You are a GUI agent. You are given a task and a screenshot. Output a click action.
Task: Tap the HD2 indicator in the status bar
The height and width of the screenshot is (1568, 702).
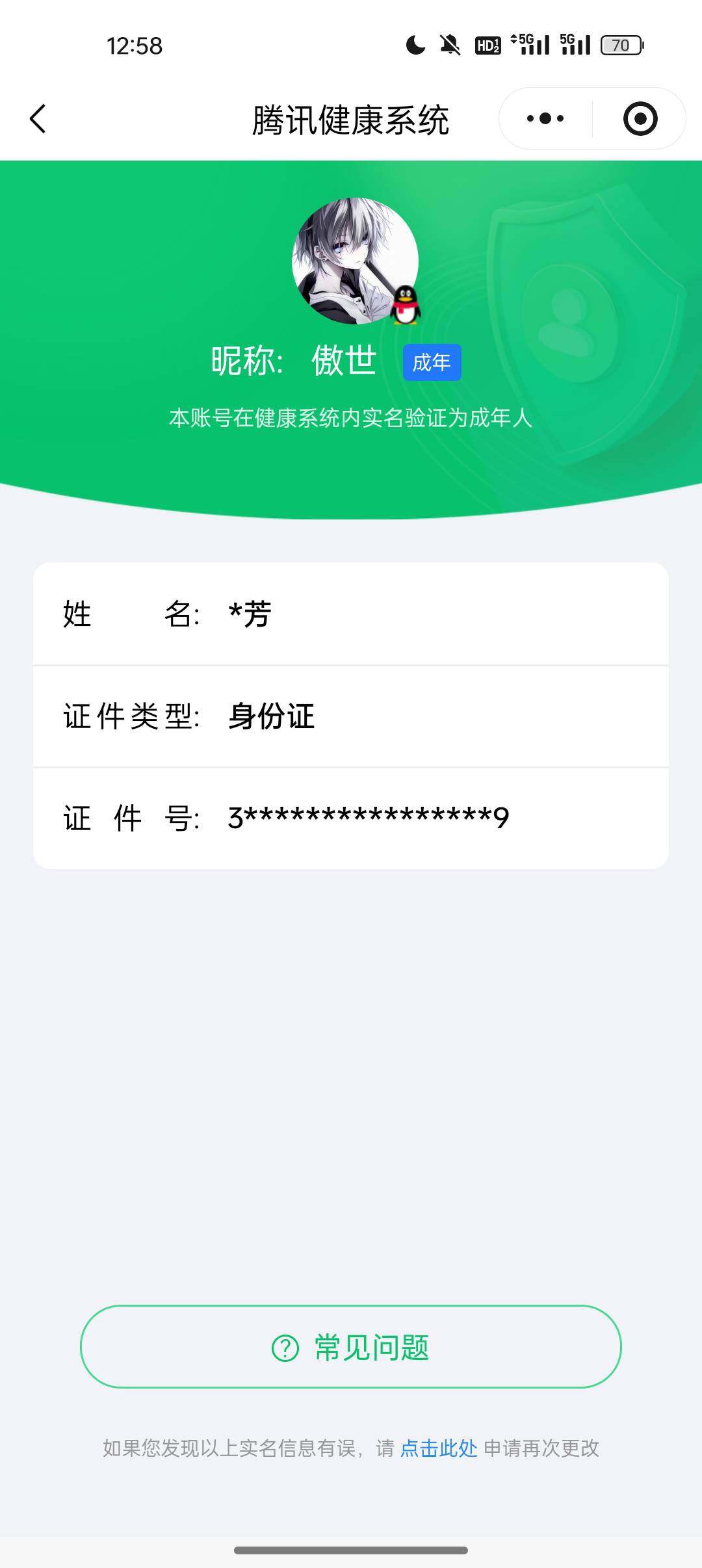coord(487,44)
